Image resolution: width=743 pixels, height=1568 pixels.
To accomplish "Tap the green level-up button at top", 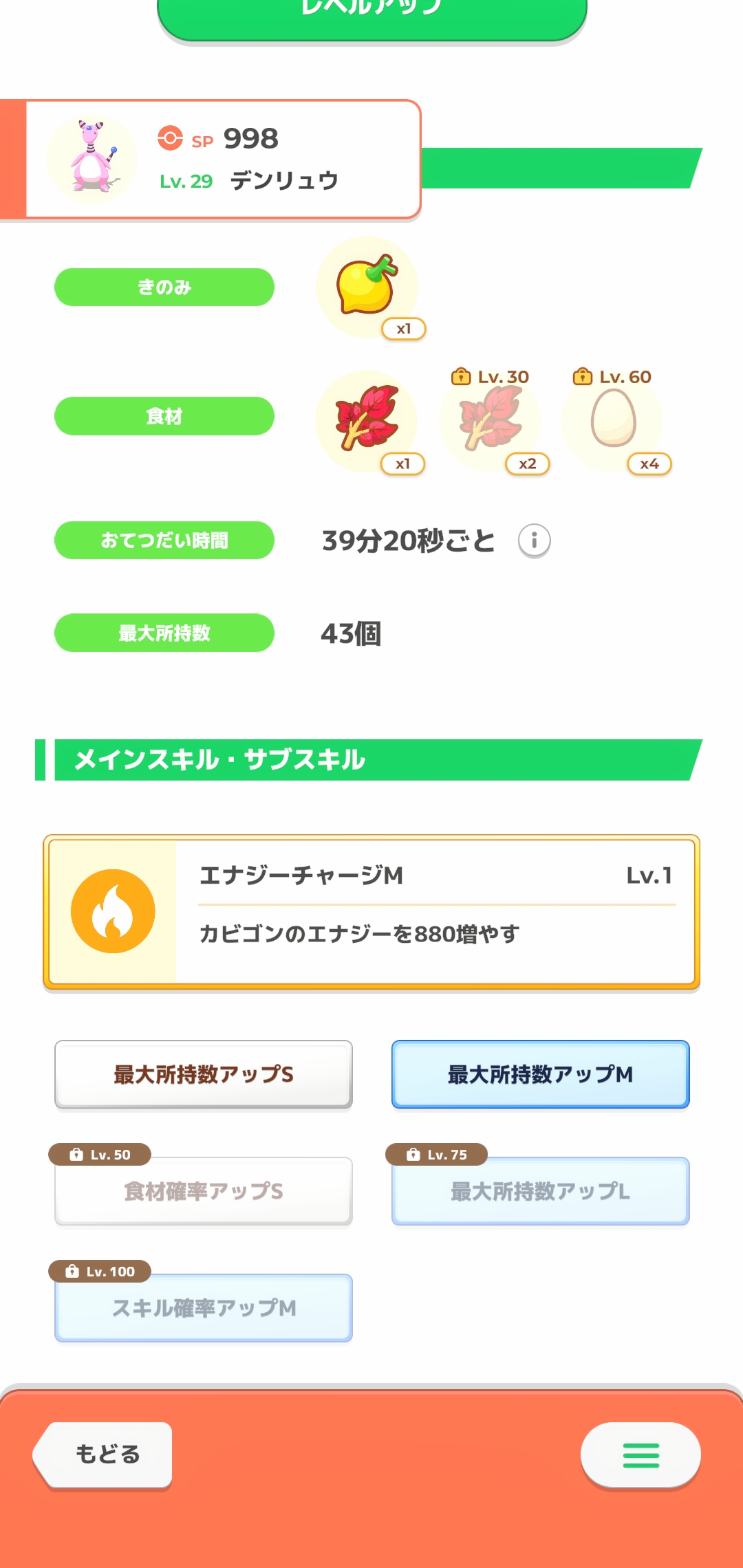I will point(371,17).
